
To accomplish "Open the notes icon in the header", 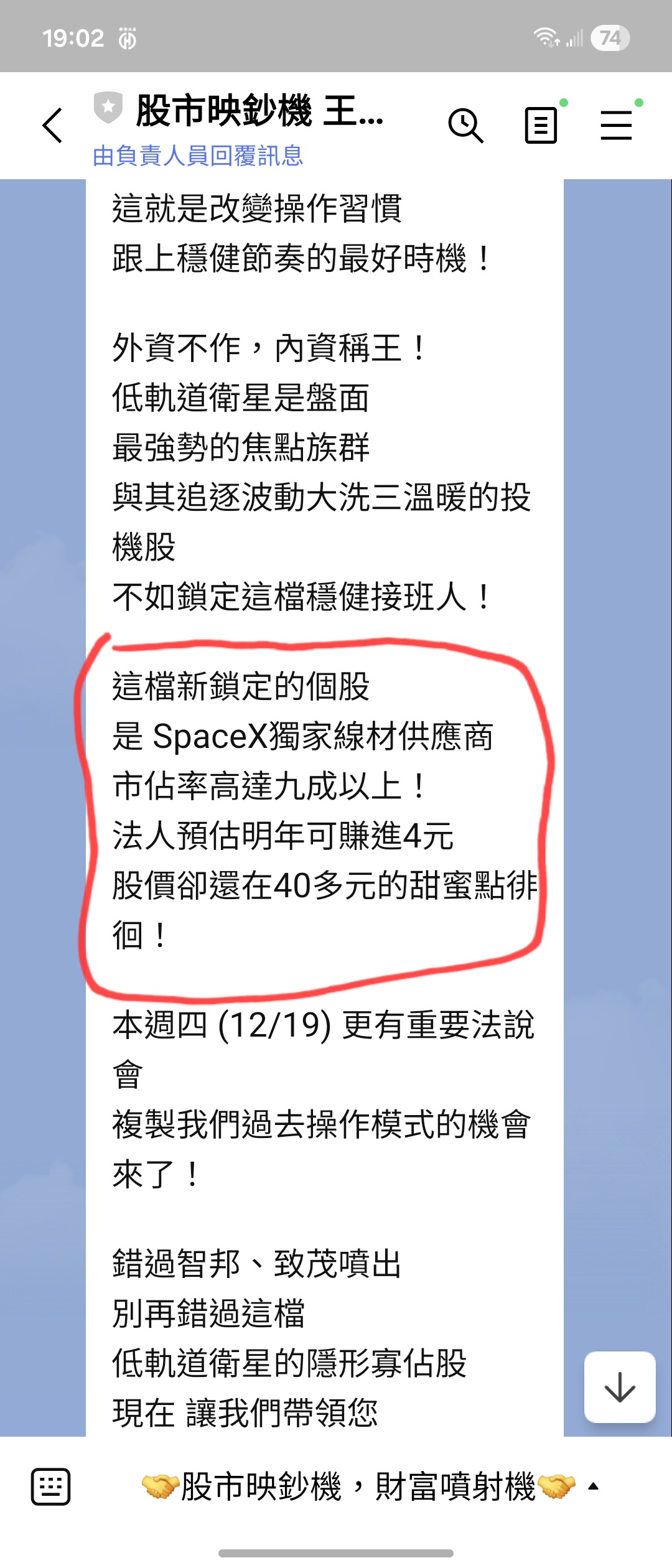I will click(541, 125).
